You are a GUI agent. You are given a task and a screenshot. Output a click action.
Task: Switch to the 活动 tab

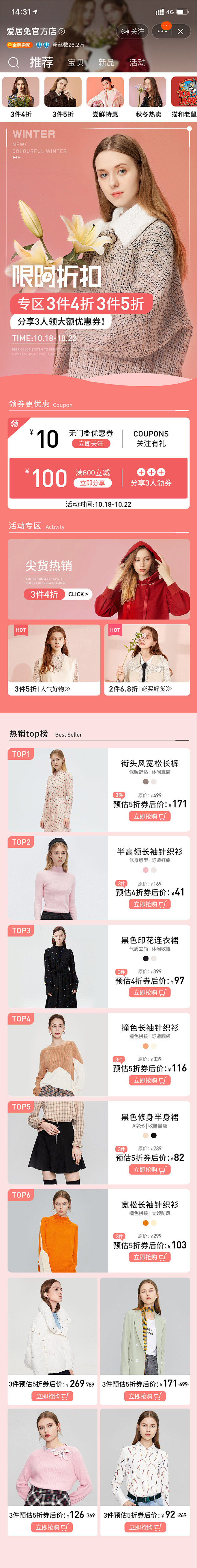tap(137, 63)
